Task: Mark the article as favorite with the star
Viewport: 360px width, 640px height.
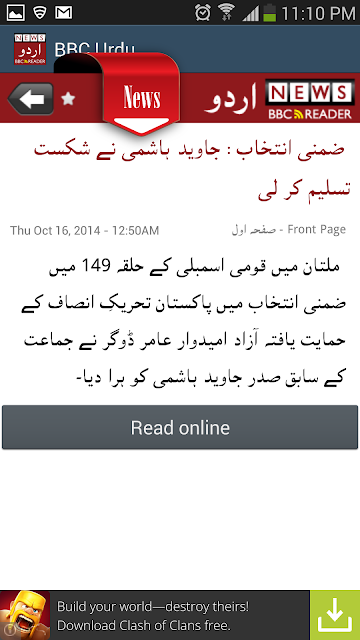Action: pos(68,98)
